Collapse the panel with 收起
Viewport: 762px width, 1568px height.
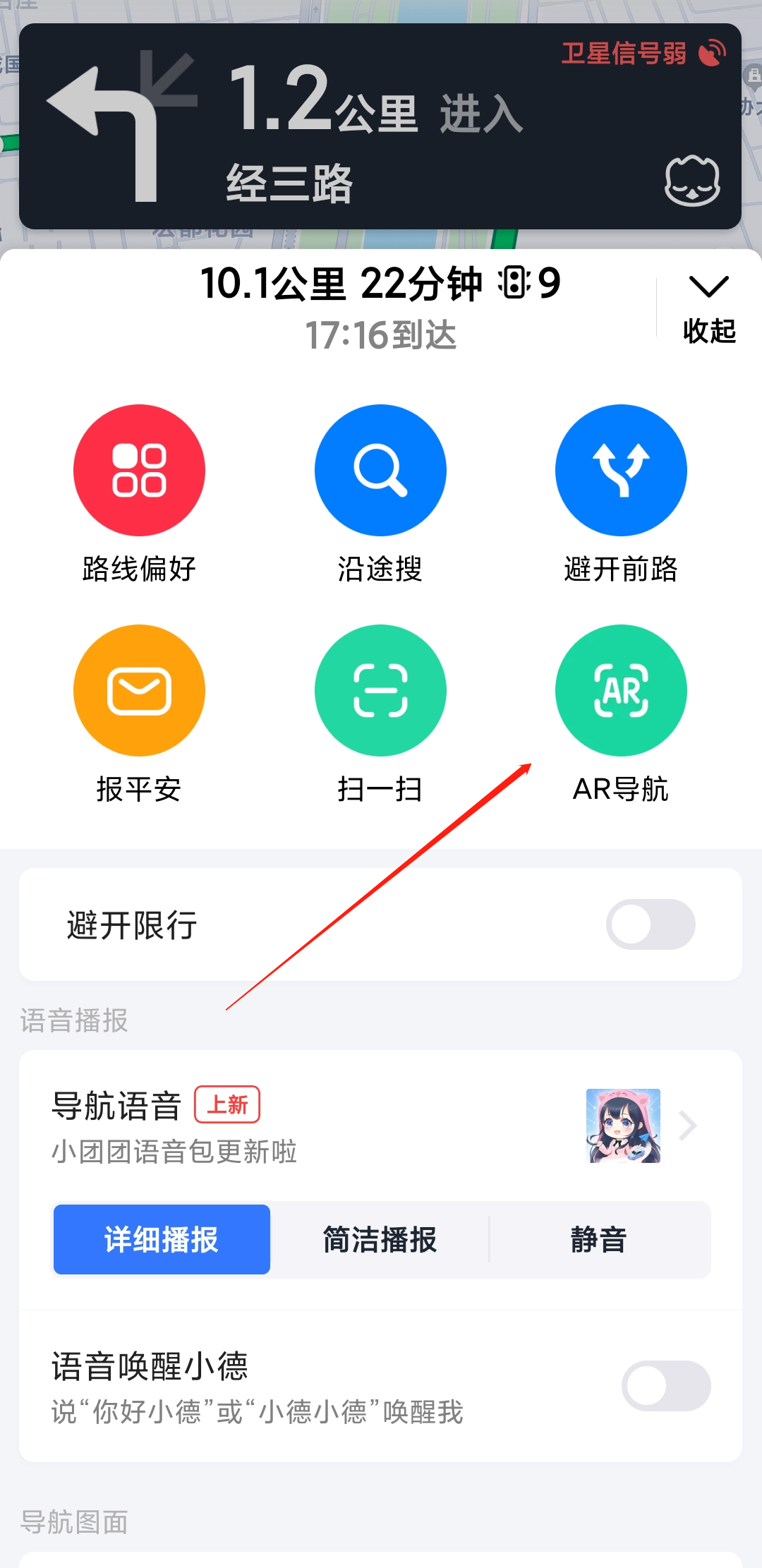coord(708,308)
